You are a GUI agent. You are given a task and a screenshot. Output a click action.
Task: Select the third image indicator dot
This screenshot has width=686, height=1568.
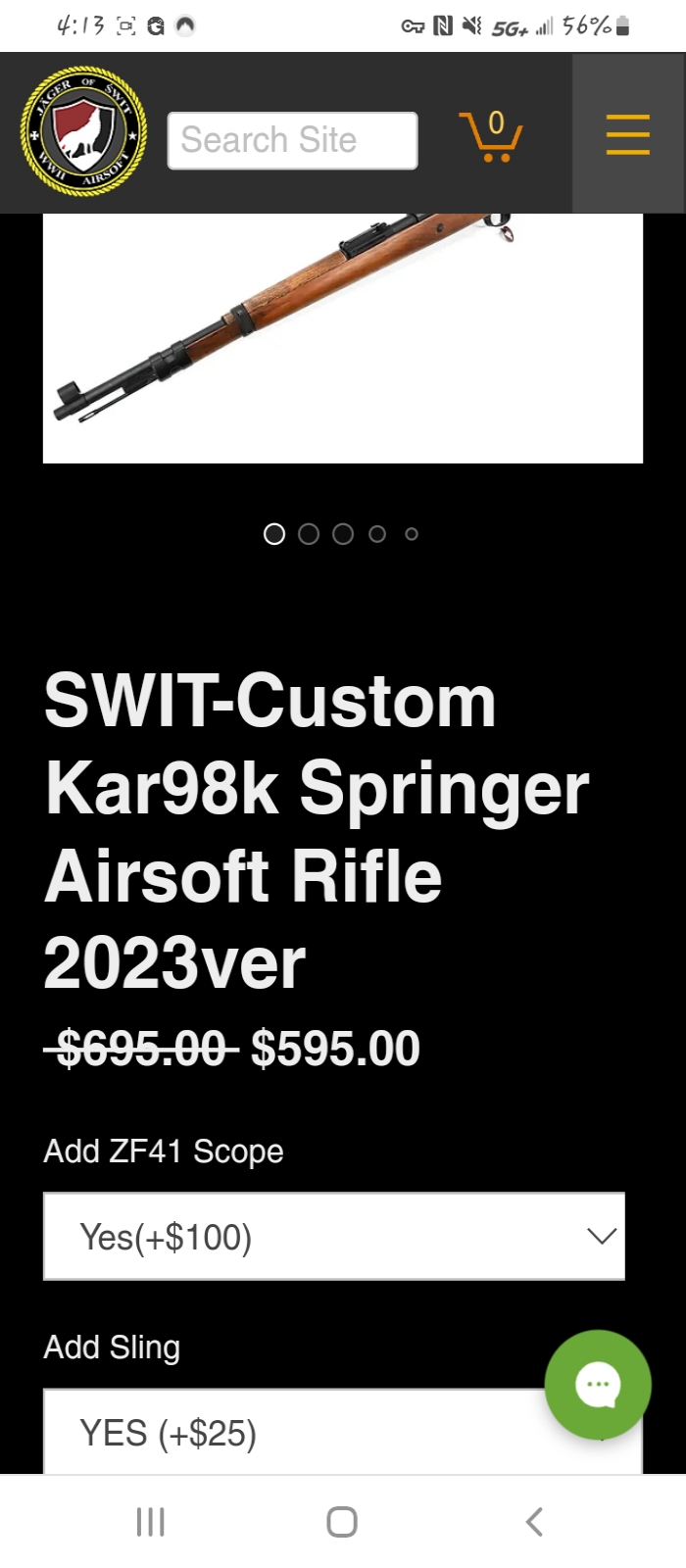(343, 534)
